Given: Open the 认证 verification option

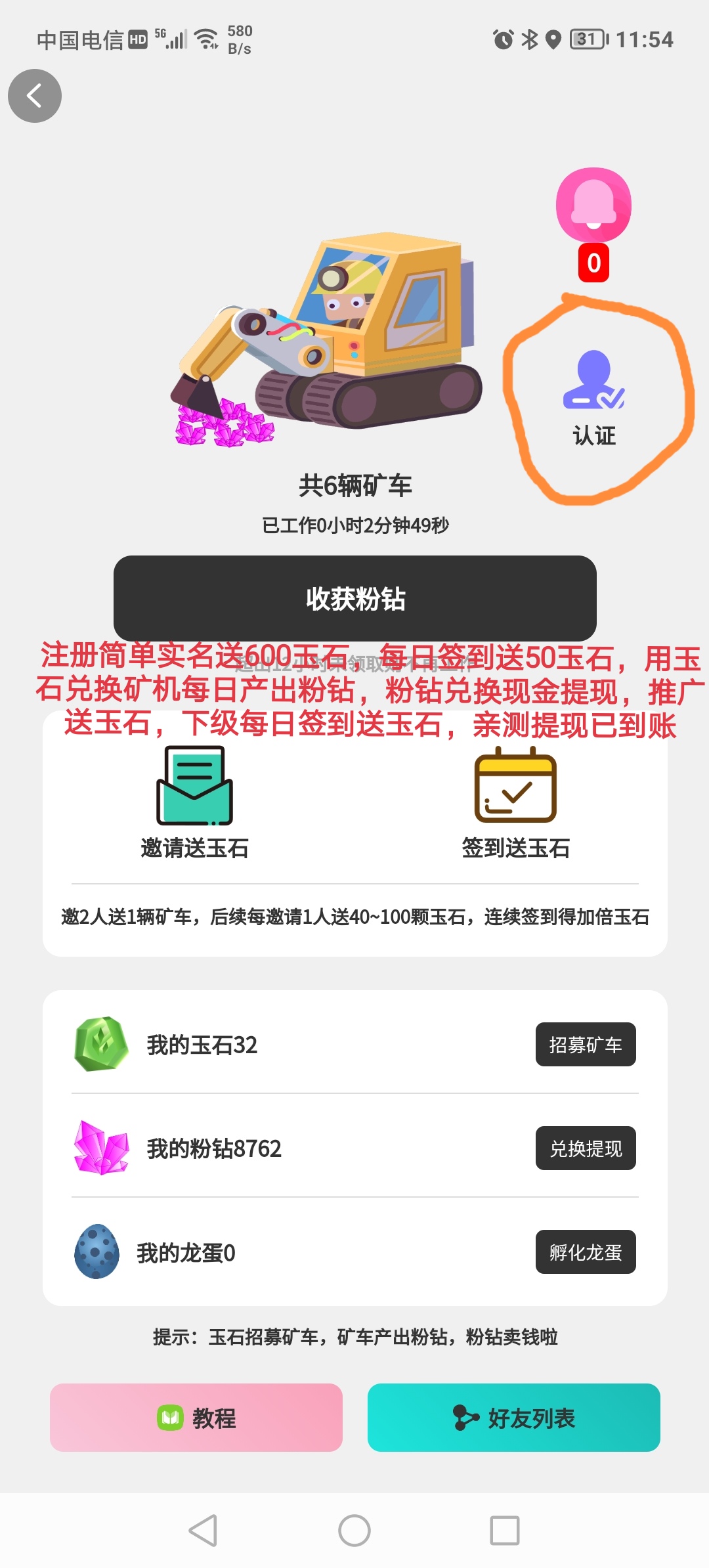Looking at the screenshot, I should (x=594, y=398).
